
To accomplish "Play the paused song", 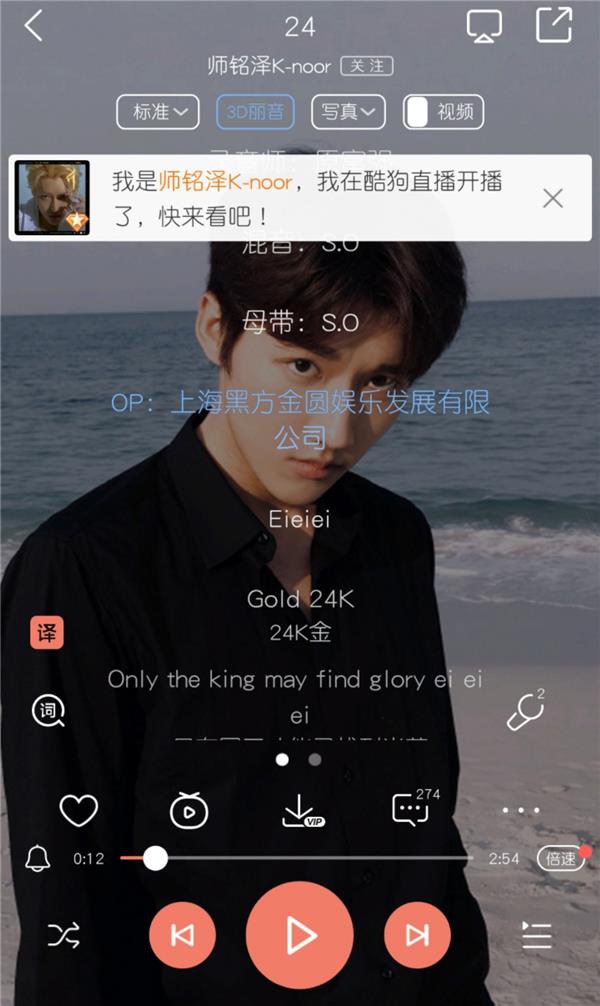I will click(x=299, y=935).
